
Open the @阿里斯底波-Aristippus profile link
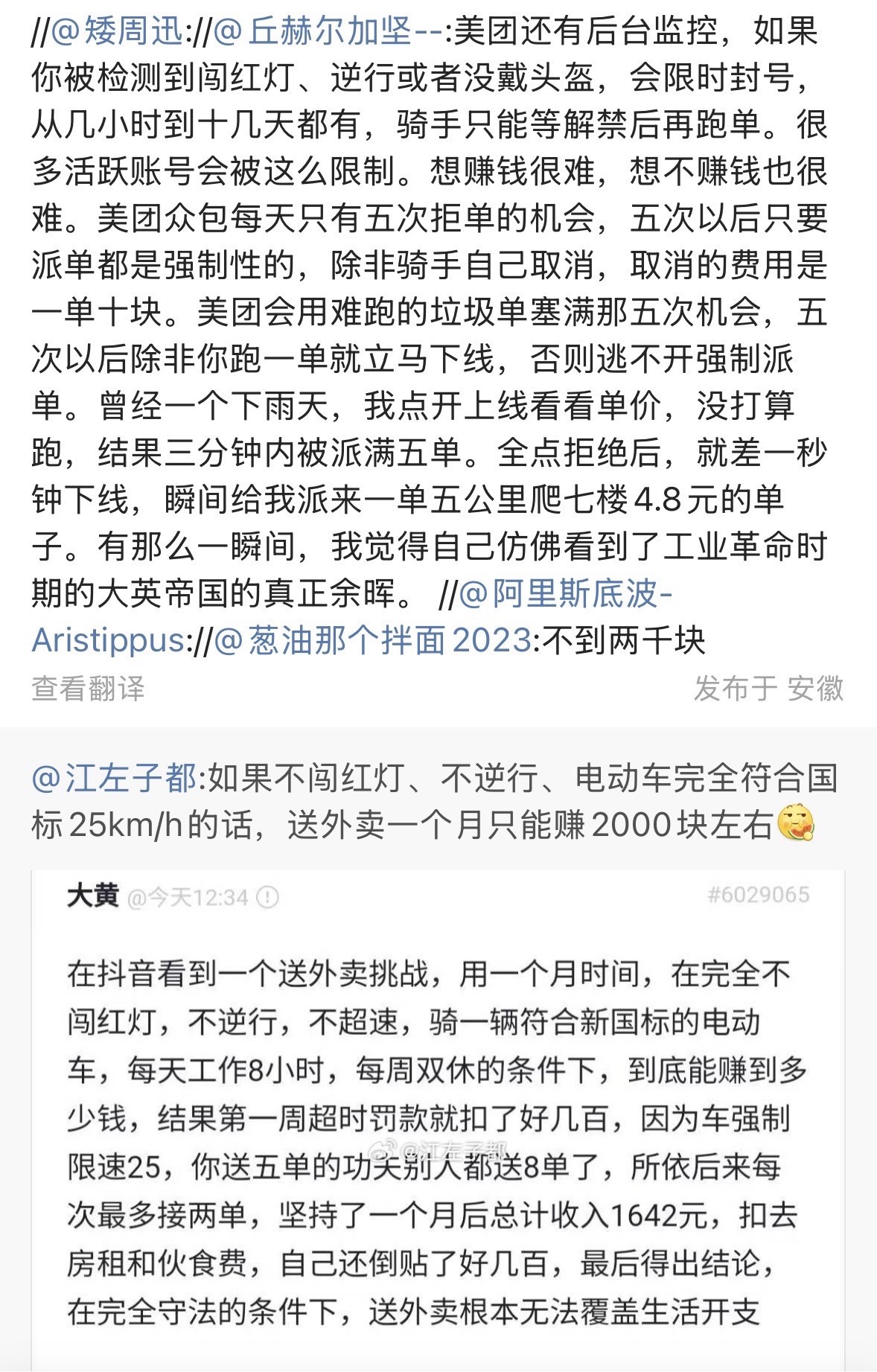566,595
